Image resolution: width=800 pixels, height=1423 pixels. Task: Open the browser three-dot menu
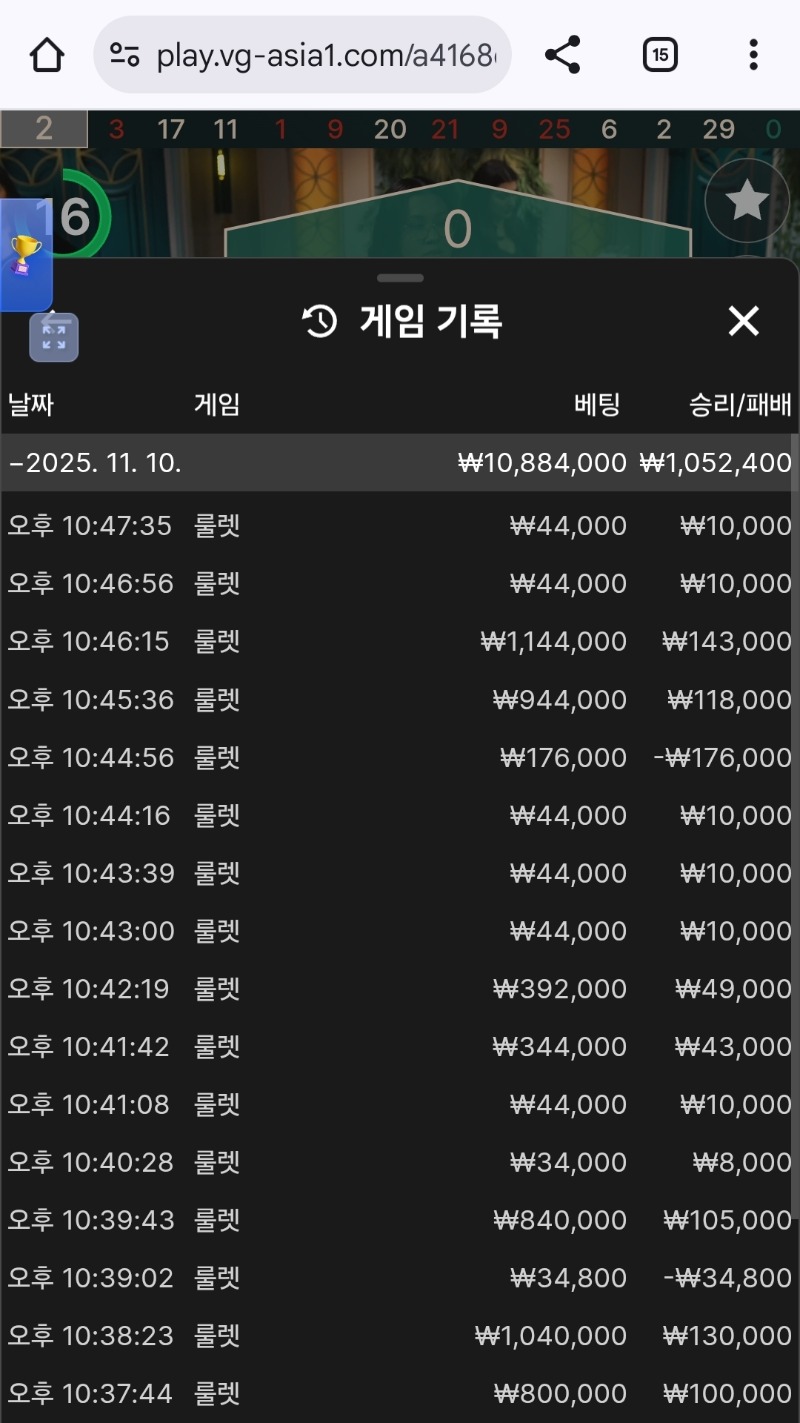[x=753, y=55]
